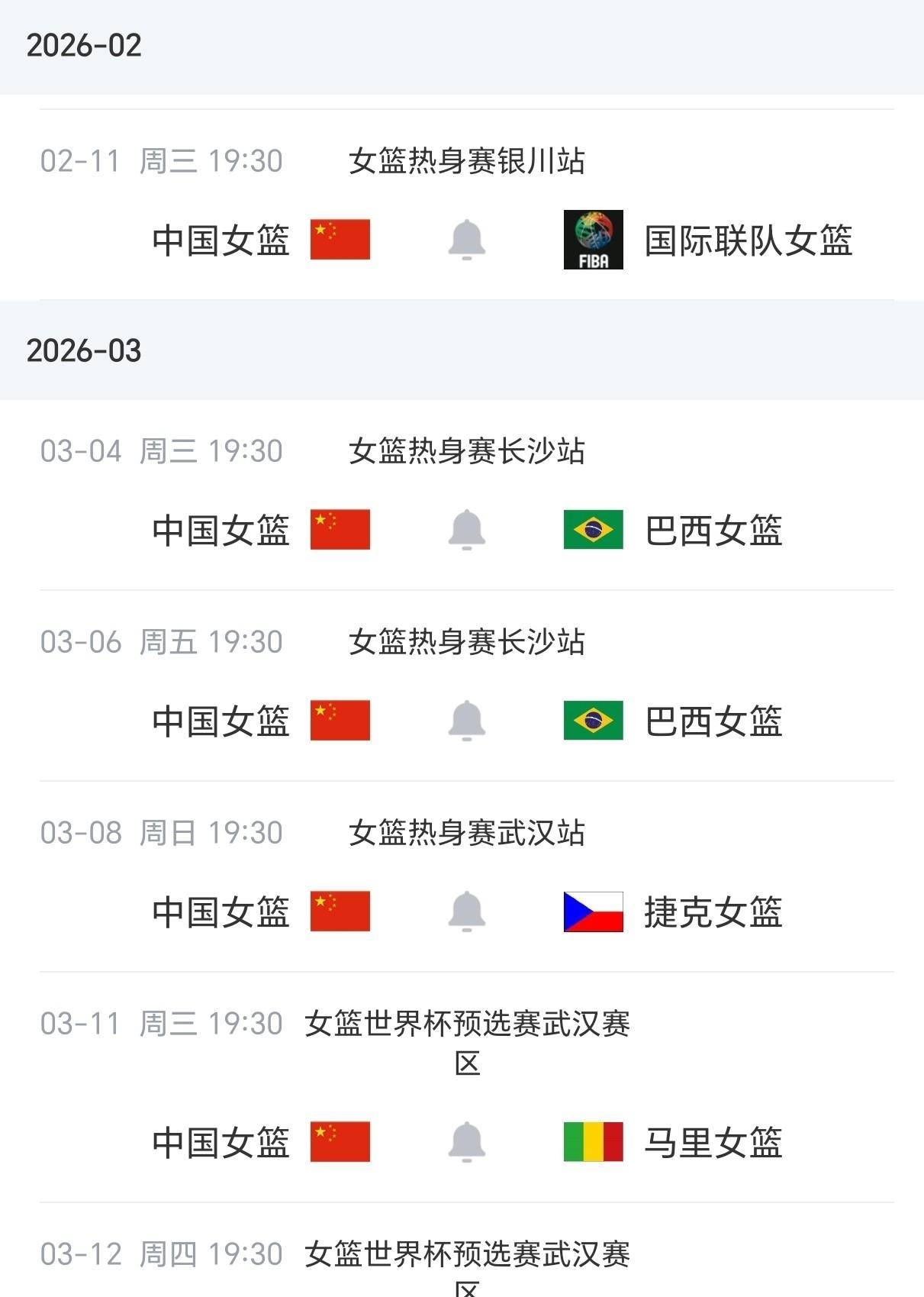The height and width of the screenshot is (1297, 924).
Task: Open 中国女篮 team page from the 02-11 match
Action: [x=221, y=240]
